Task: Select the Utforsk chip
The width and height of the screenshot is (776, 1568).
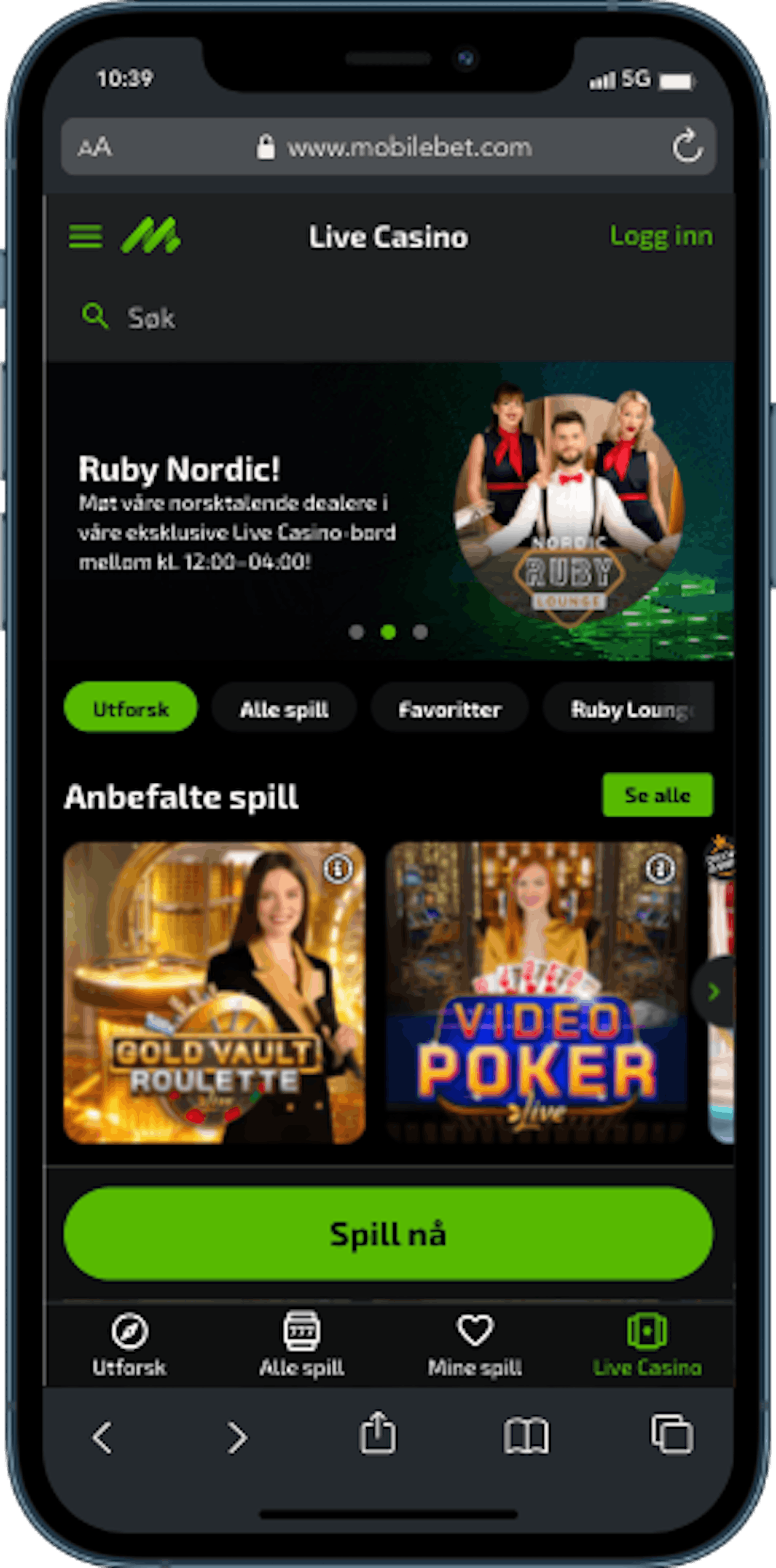Action: click(x=130, y=707)
